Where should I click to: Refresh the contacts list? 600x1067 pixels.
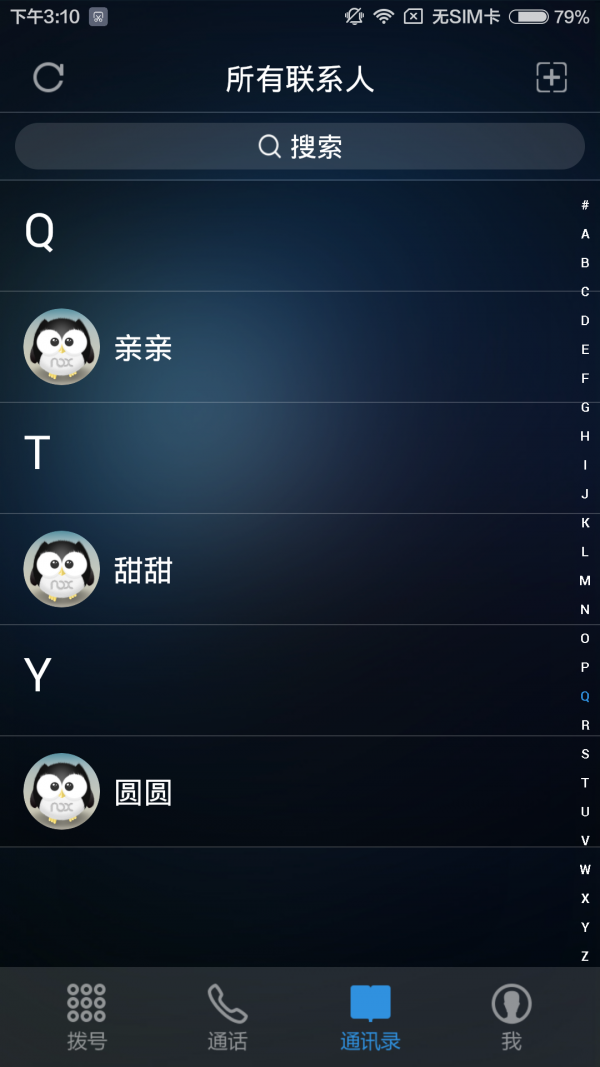[48, 78]
